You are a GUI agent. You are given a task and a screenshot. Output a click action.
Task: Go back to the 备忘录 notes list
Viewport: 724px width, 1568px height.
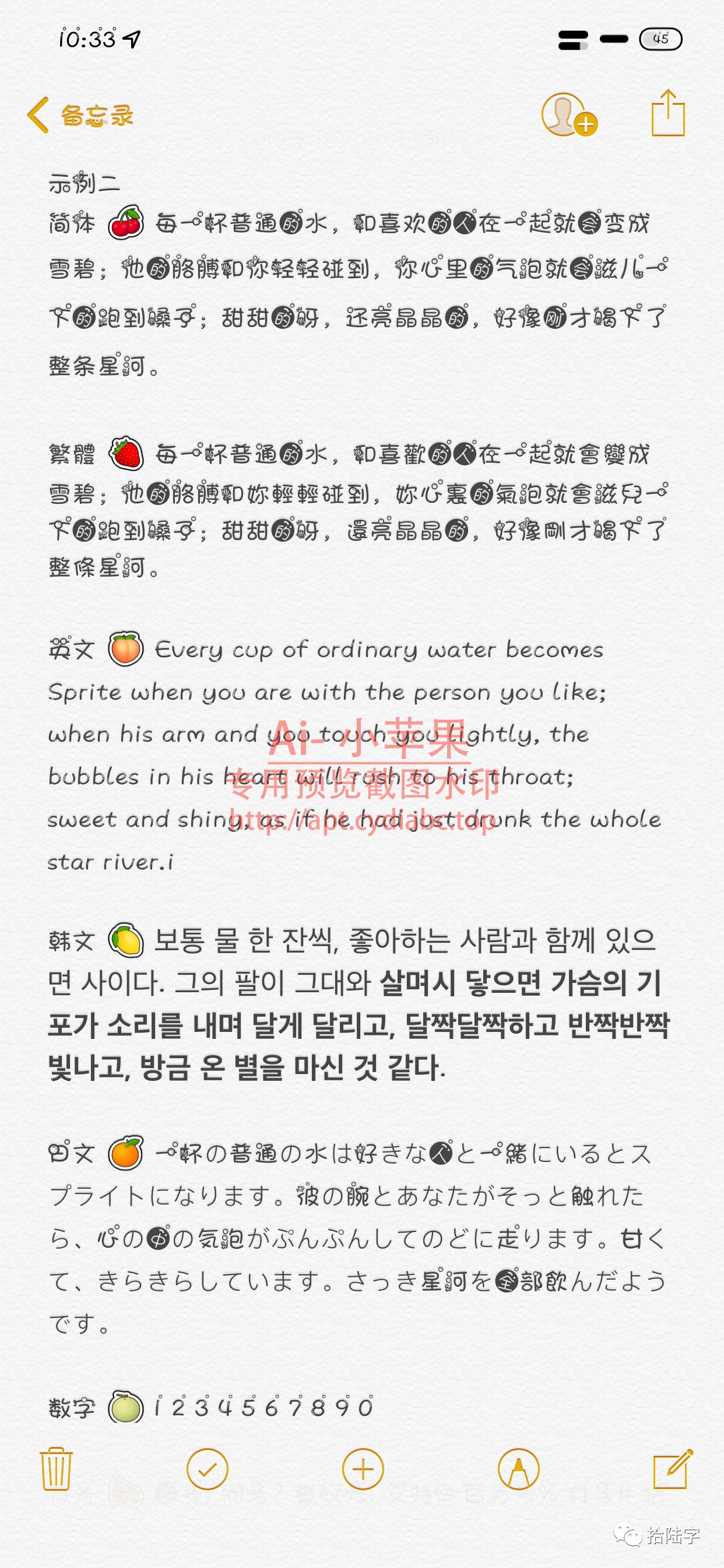[80, 115]
